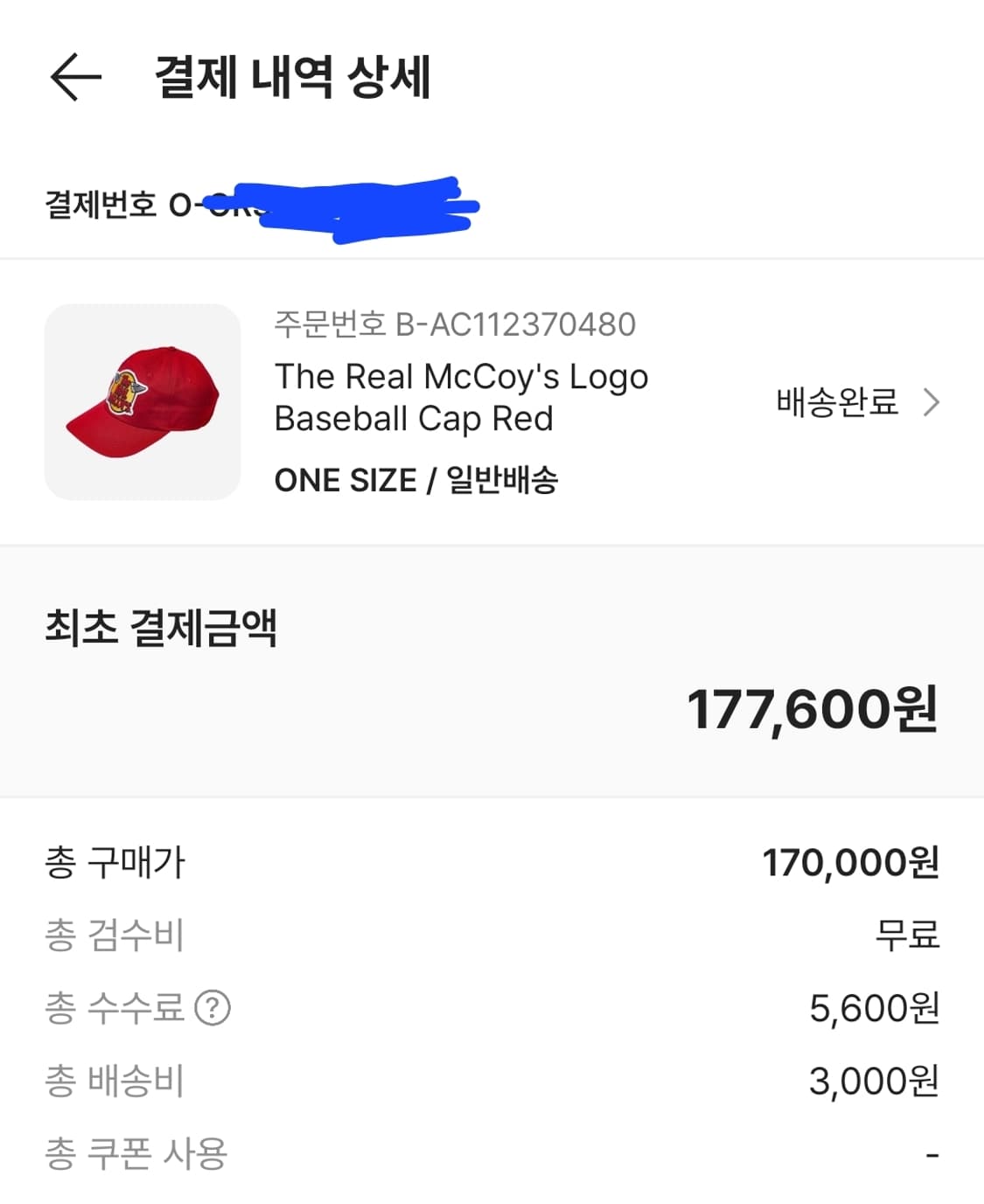The height and width of the screenshot is (1204, 984).
Task: Expand delivery details via the right chevron
Action: pos(932,402)
